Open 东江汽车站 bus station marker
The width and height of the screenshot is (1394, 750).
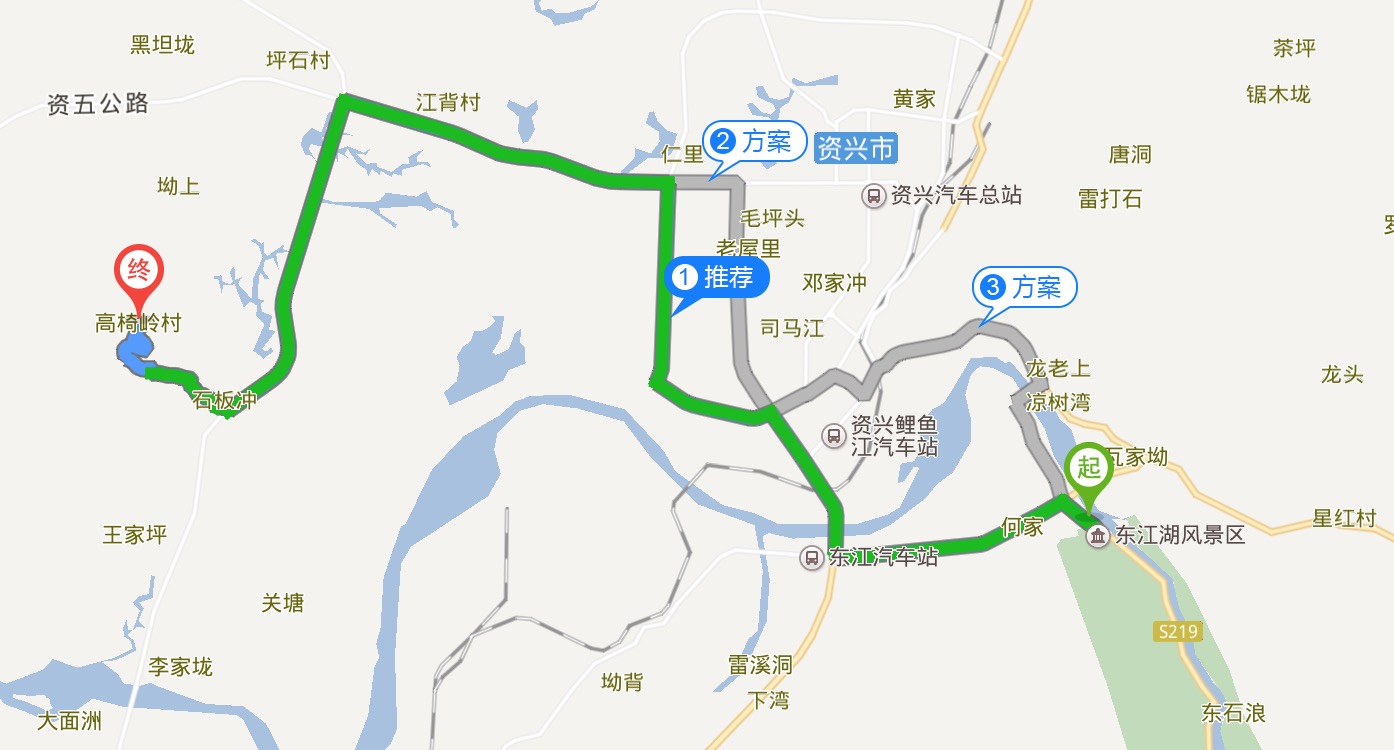pos(812,558)
